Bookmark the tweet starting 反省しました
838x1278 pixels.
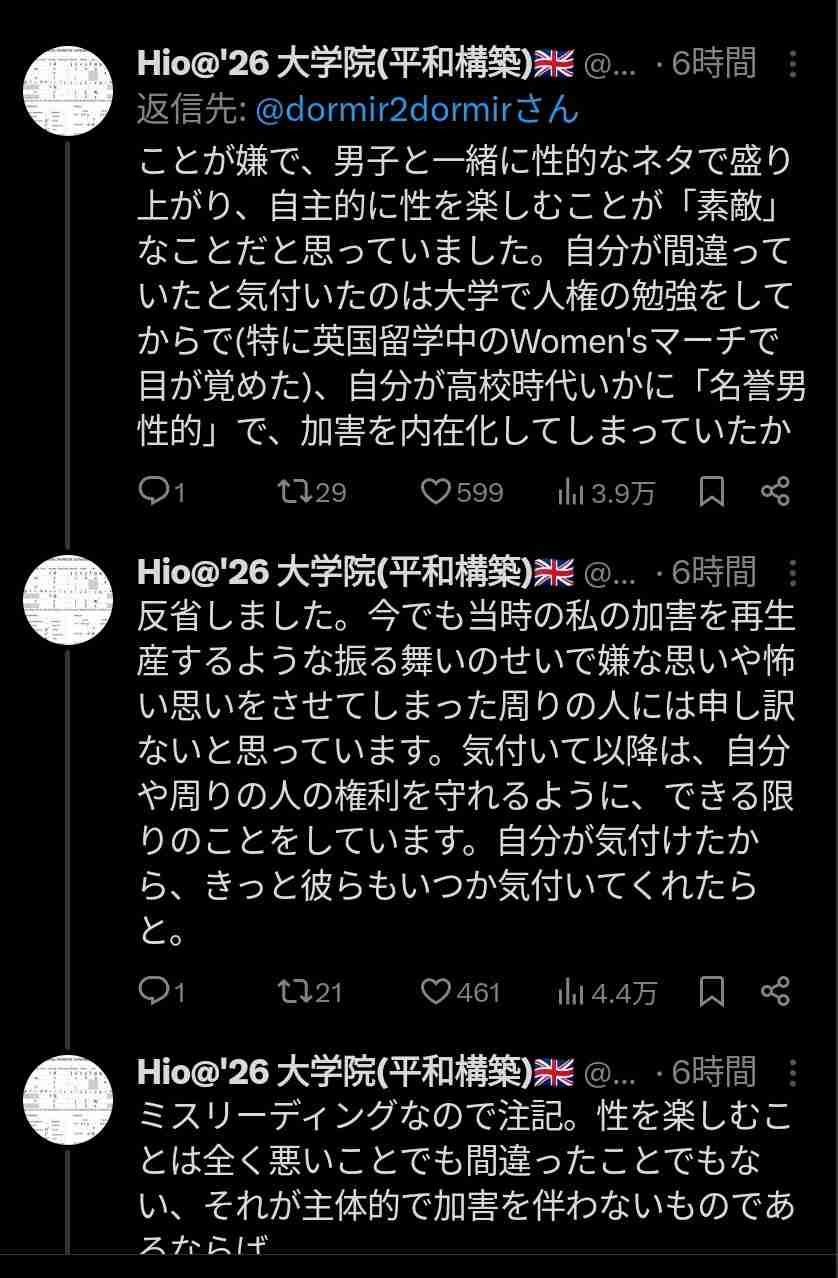(x=711, y=990)
